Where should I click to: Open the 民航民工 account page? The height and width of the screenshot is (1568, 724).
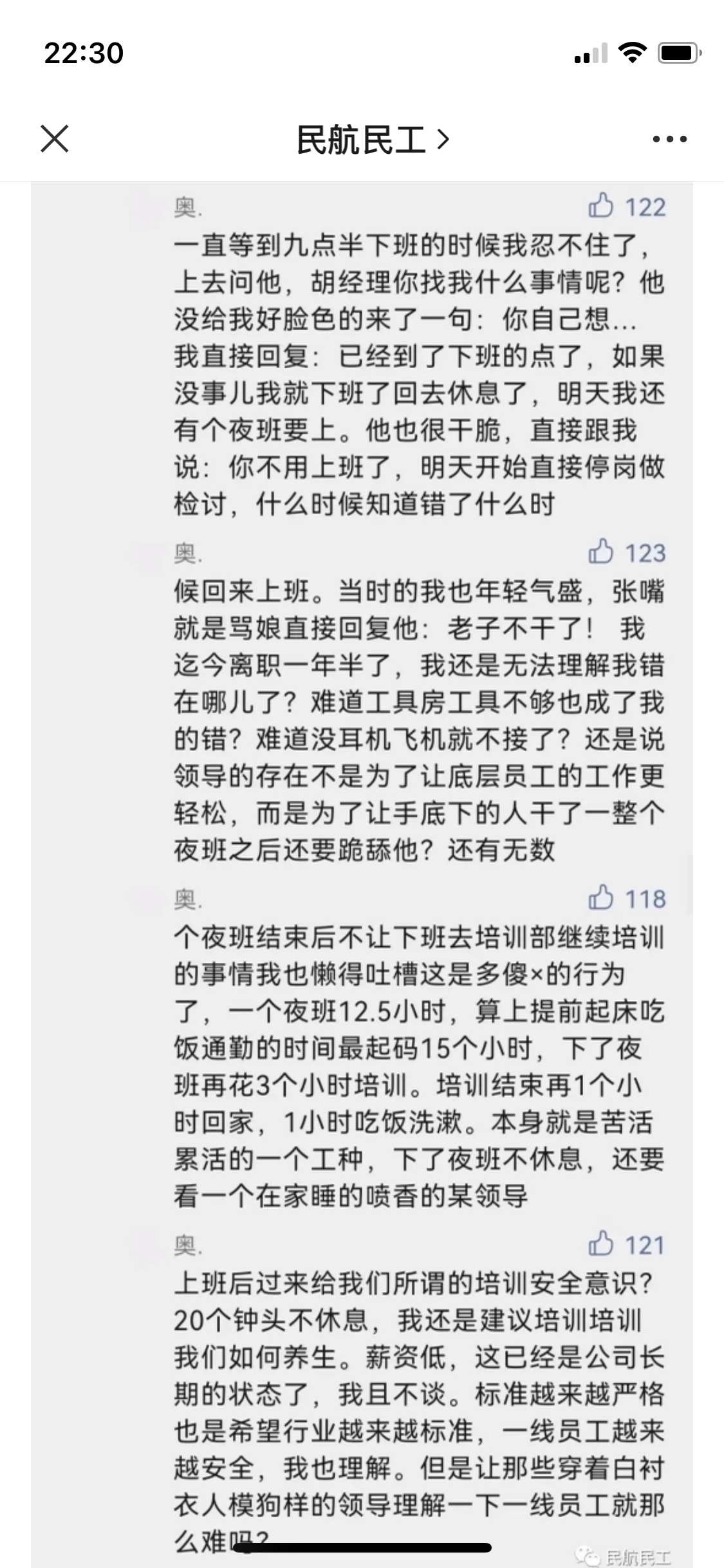(371, 139)
